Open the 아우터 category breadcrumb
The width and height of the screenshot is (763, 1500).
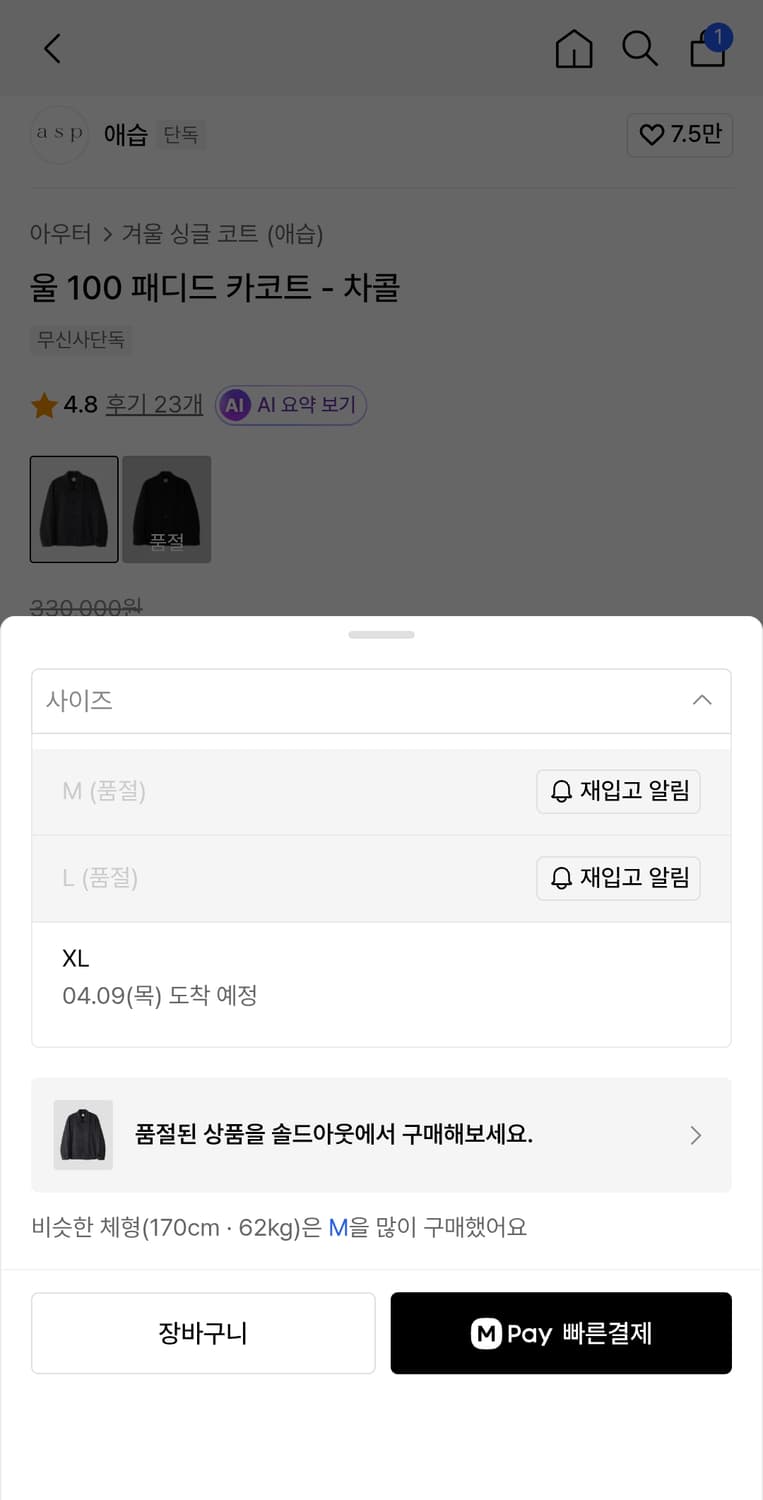click(60, 234)
